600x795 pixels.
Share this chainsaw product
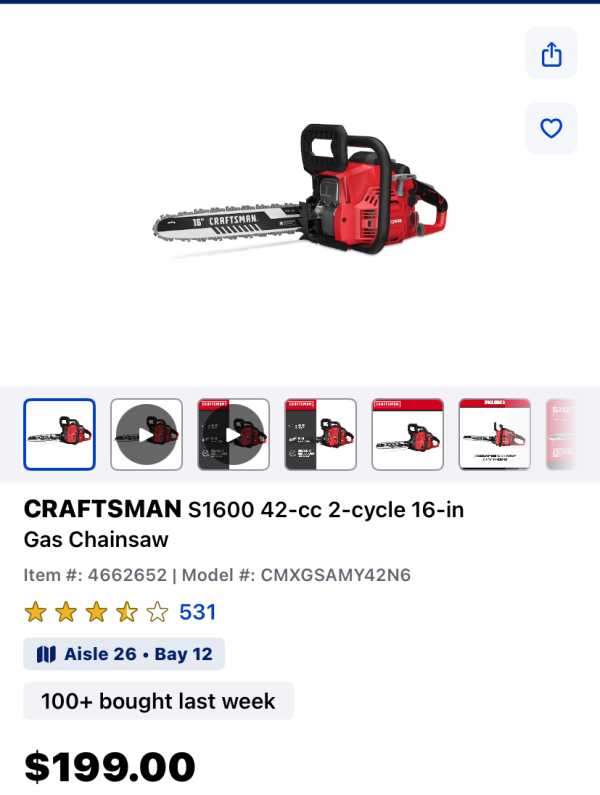551,54
